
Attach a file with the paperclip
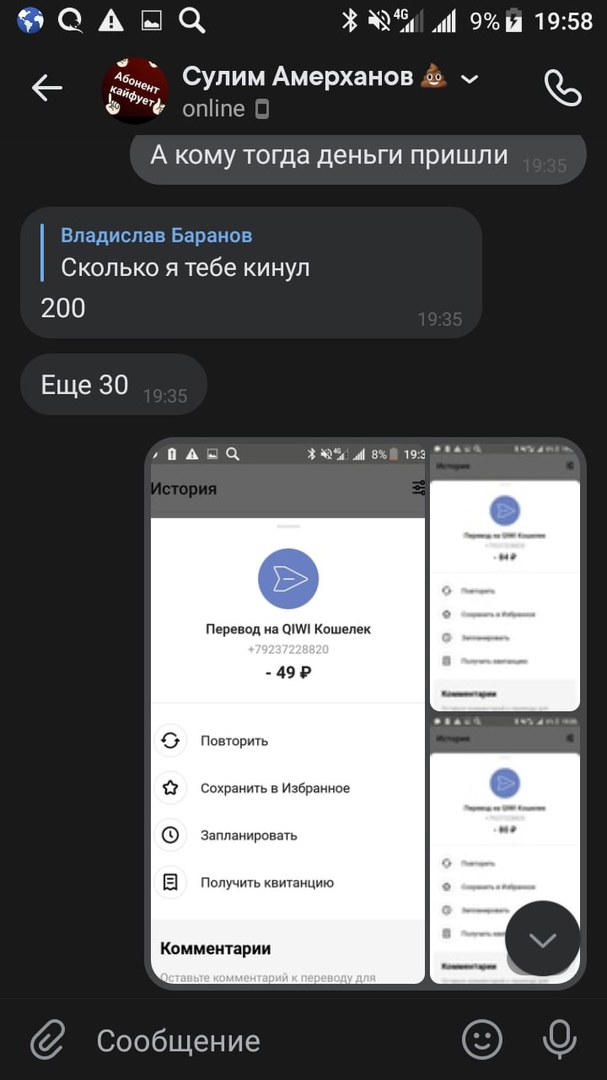pos(47,1040)
